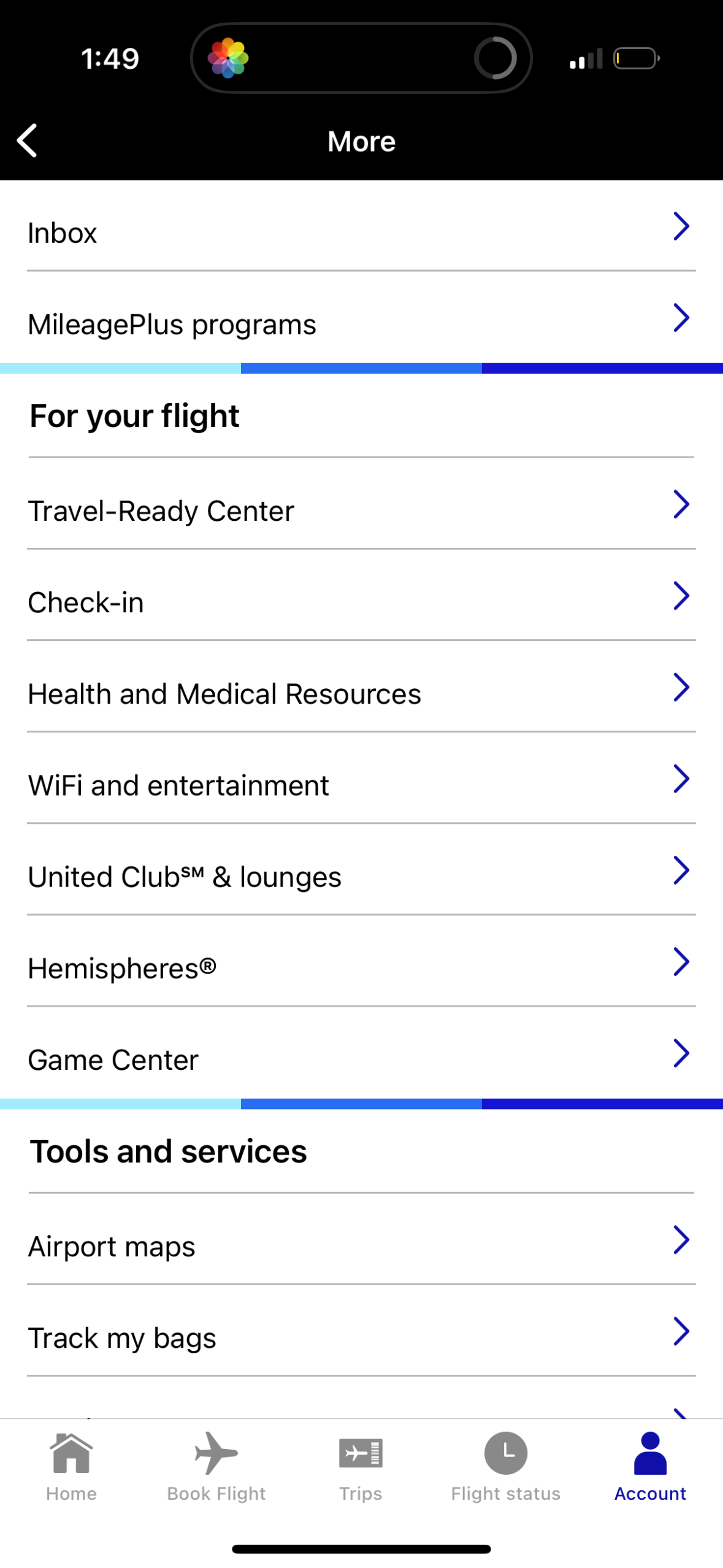Open Trips via the ticket icon
This screenshot has width=723, height=1568.
[361, 1453]
